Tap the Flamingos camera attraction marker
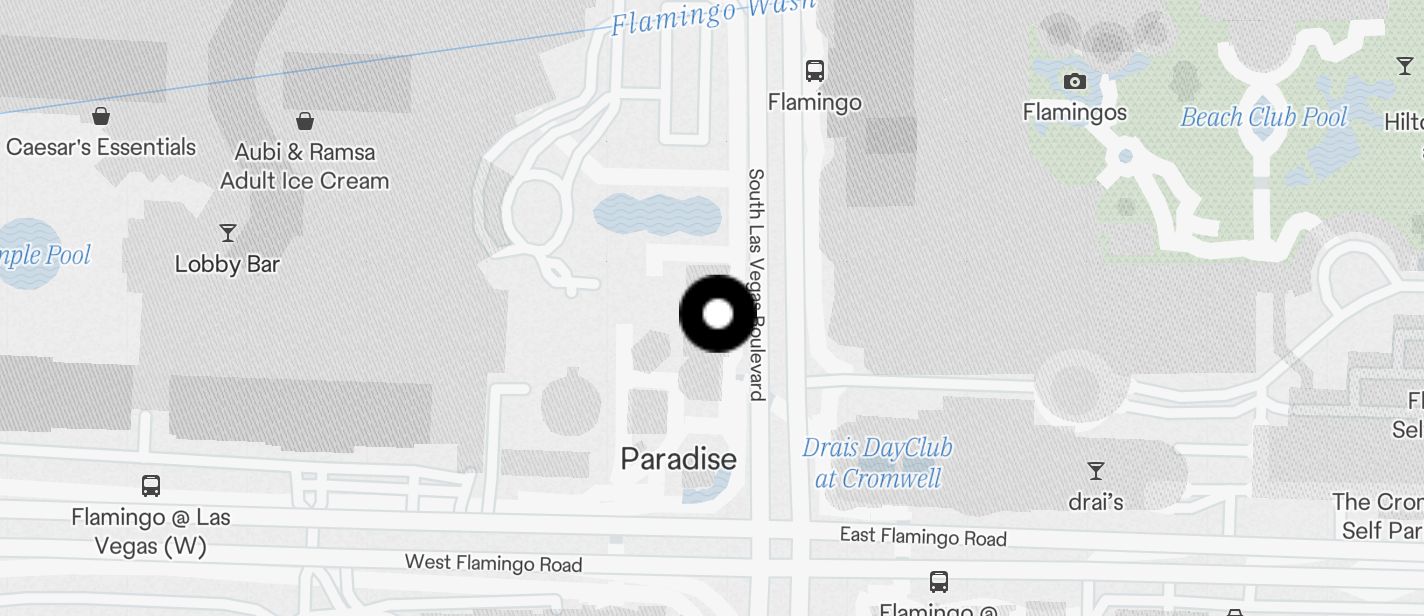 click(1075, 82)
